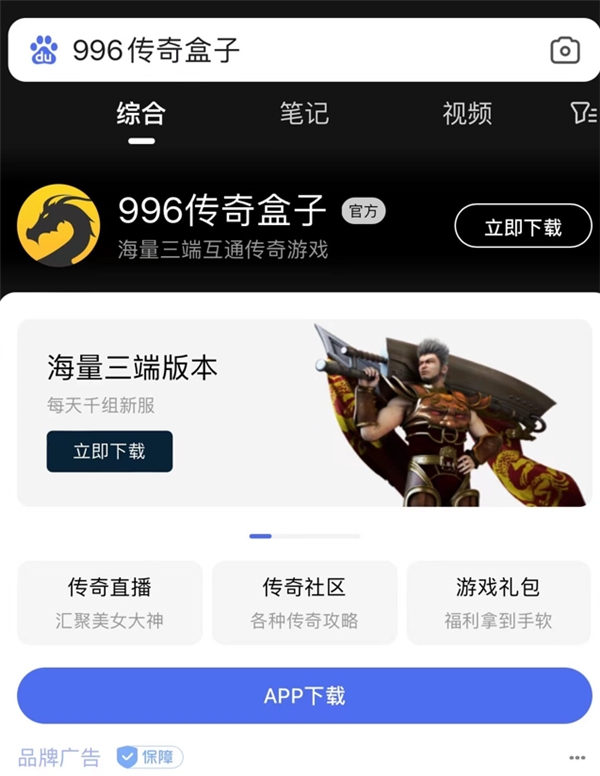Open the 游戏礼包 card

tap(499, 602)
